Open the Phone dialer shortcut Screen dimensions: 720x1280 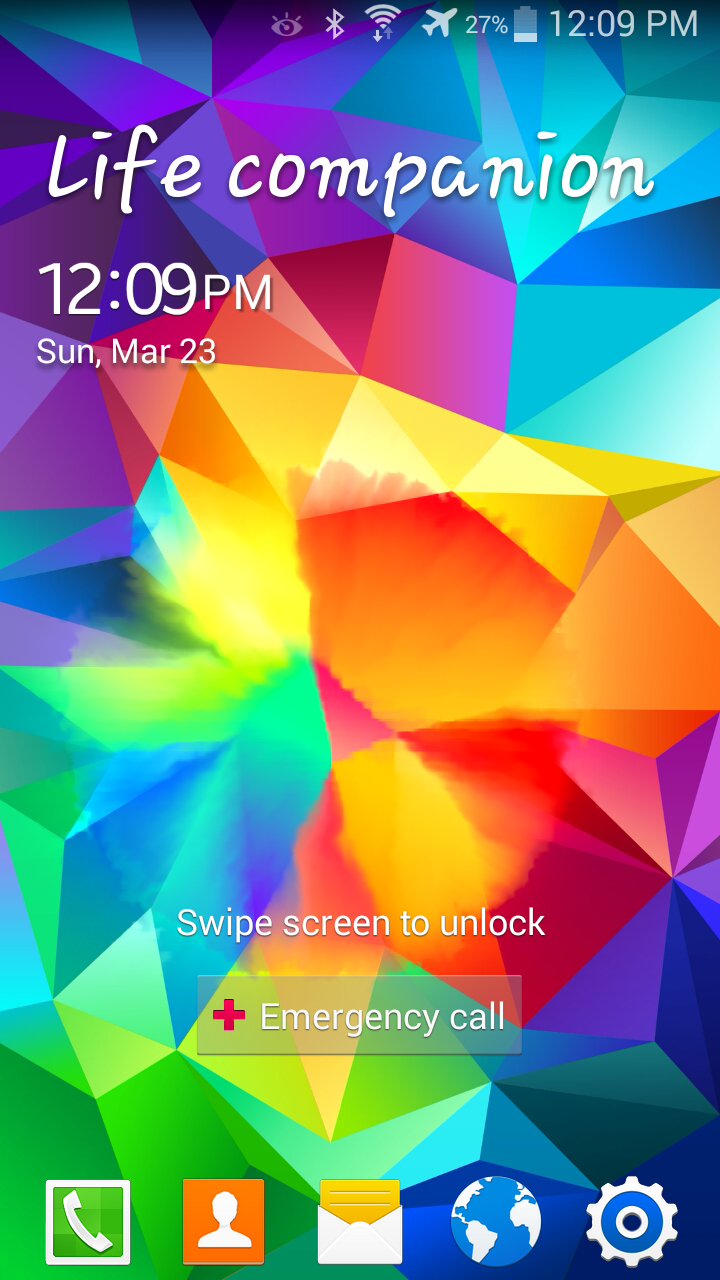tap(88, 1222)
